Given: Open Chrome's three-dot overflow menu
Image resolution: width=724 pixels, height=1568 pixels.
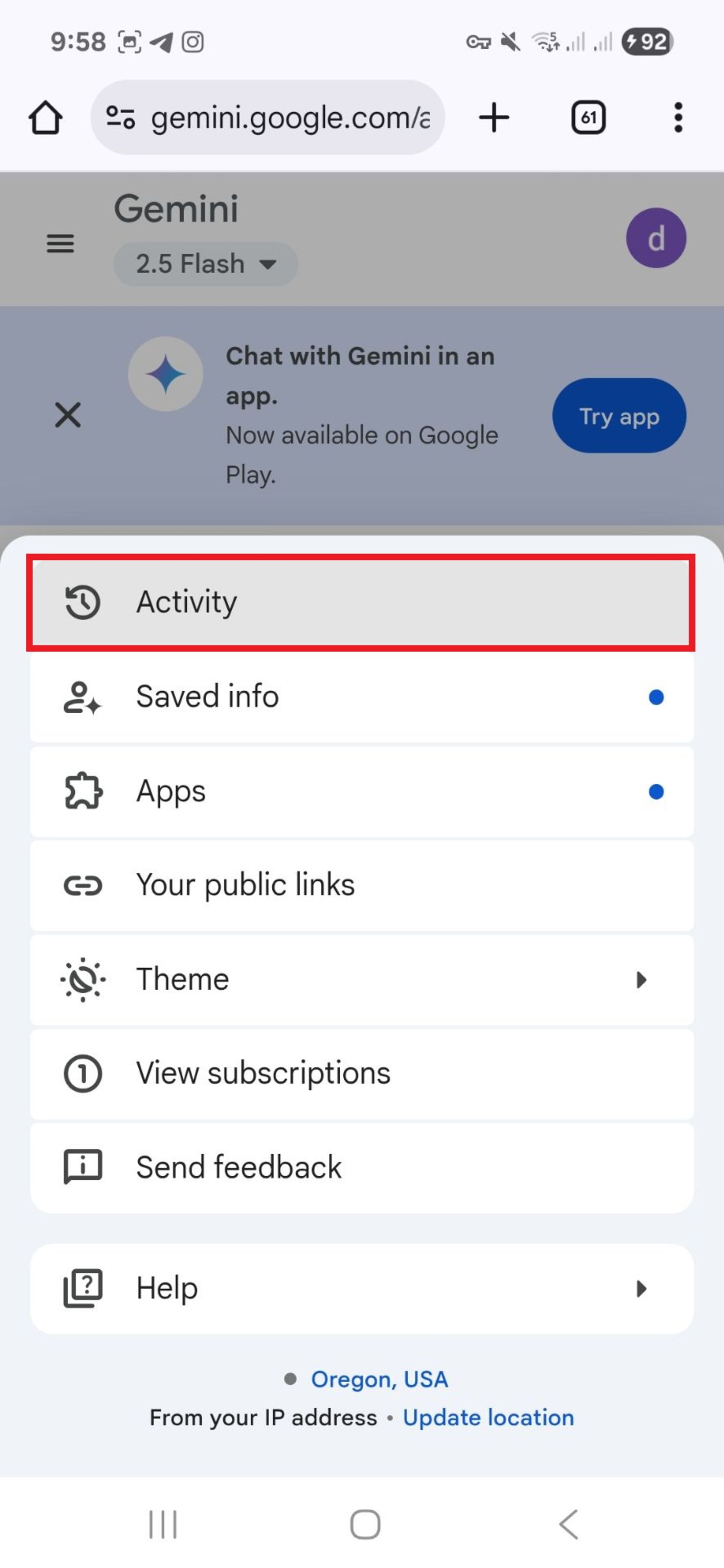Looking at the screenshot, I should pyautogui.click(x=678, y=117).
